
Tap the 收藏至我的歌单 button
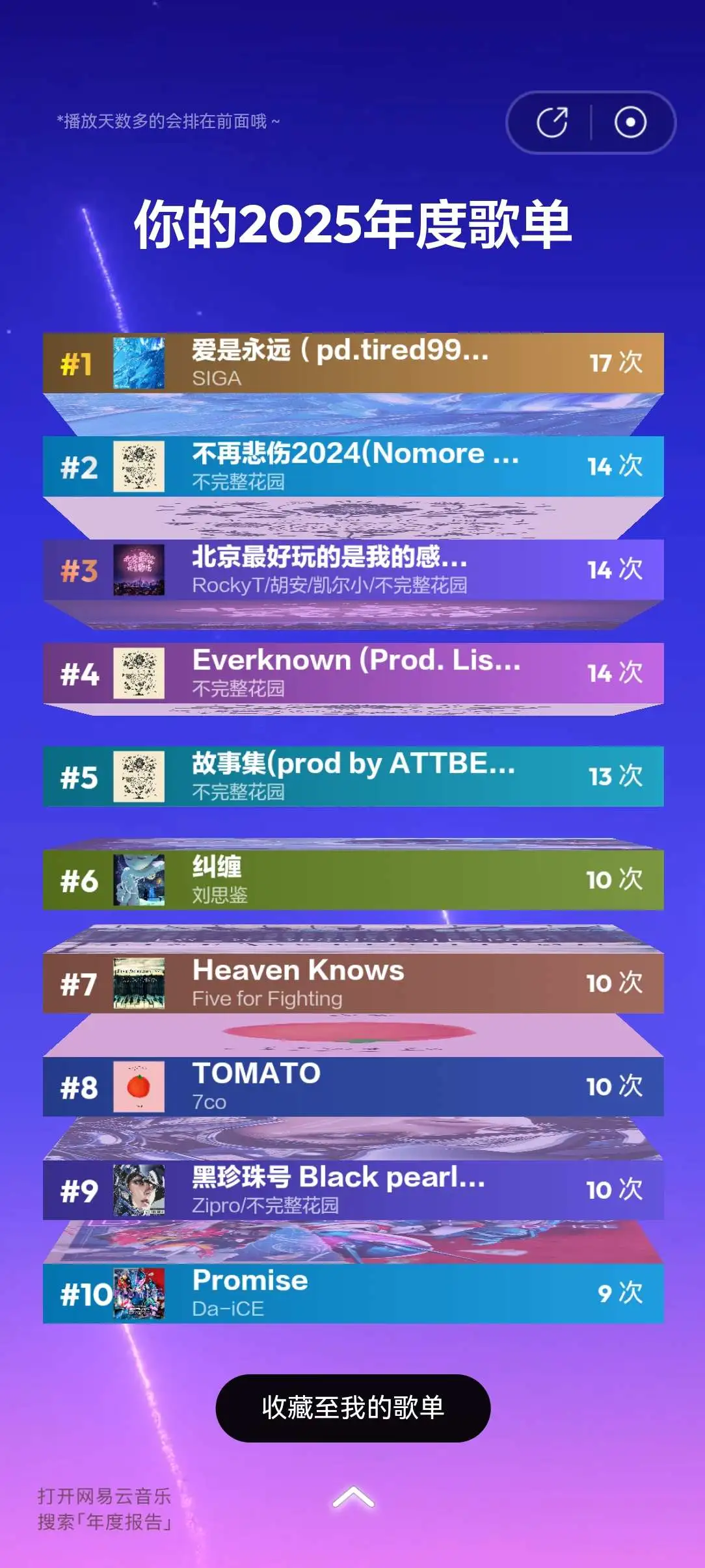coord(352,1406)
